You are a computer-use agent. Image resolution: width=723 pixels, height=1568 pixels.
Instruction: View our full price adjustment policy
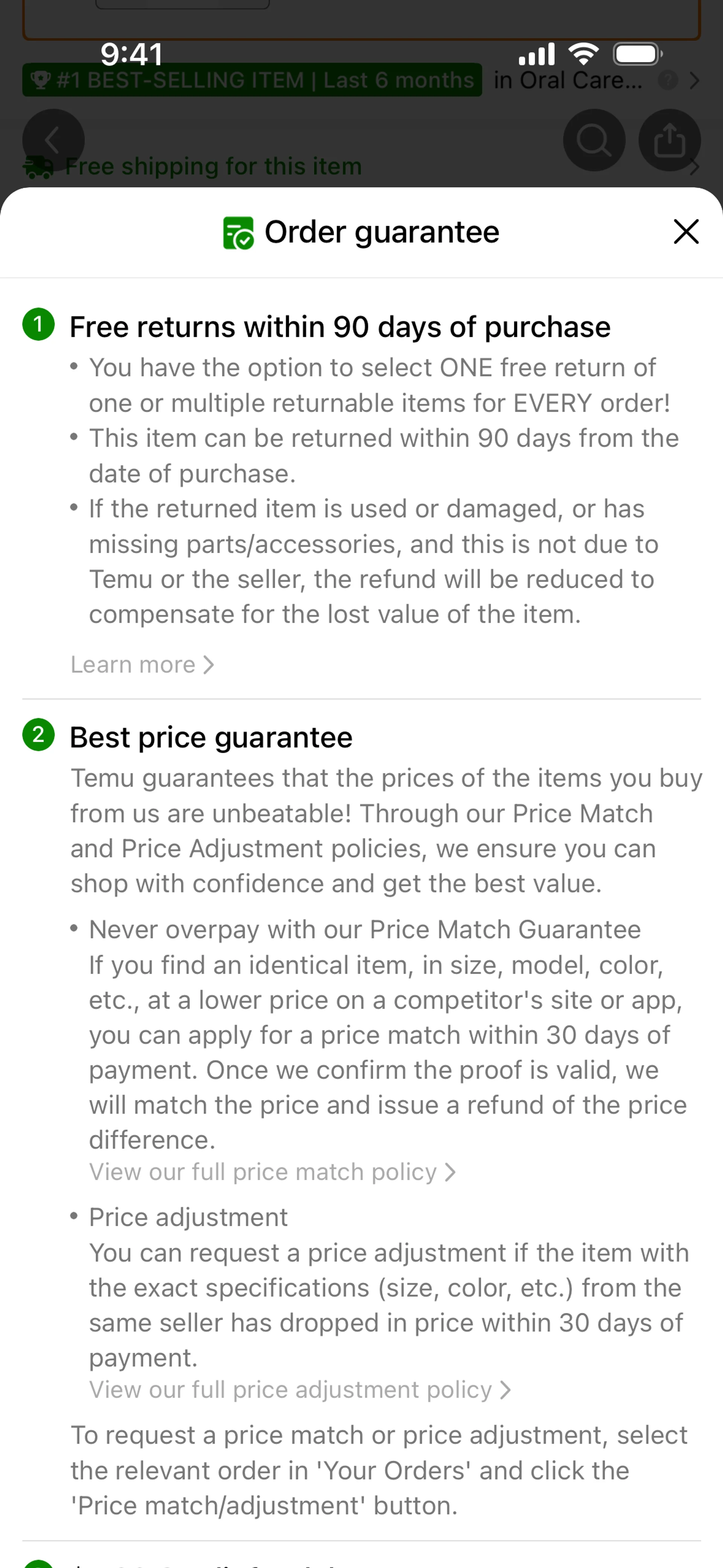click(x=299, y=1390)
